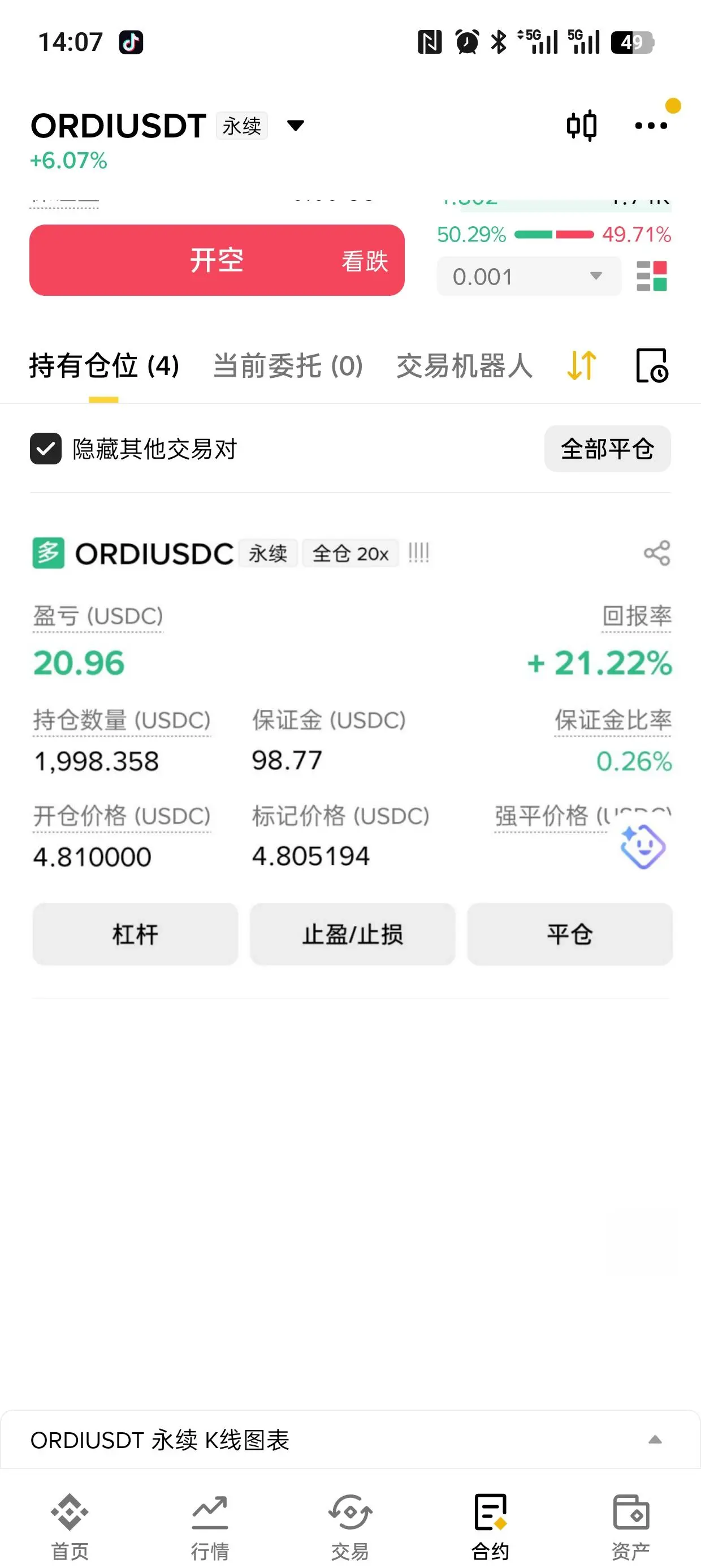This screenshot has width=701, height=1568.
Task: Adjust leverage via the 杠杆 button
Action: (135, 934)
